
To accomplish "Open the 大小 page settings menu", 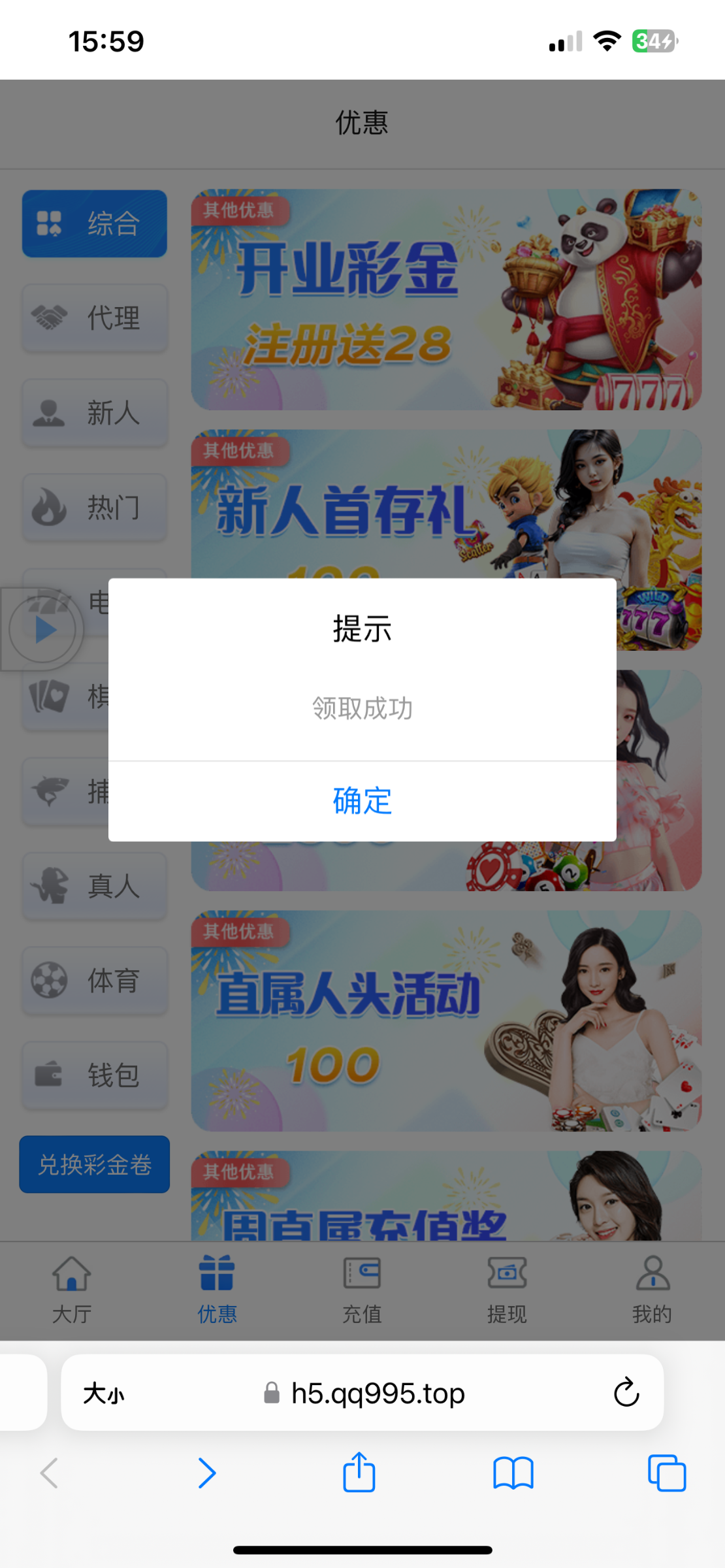I will click(x=103, y=1394).
